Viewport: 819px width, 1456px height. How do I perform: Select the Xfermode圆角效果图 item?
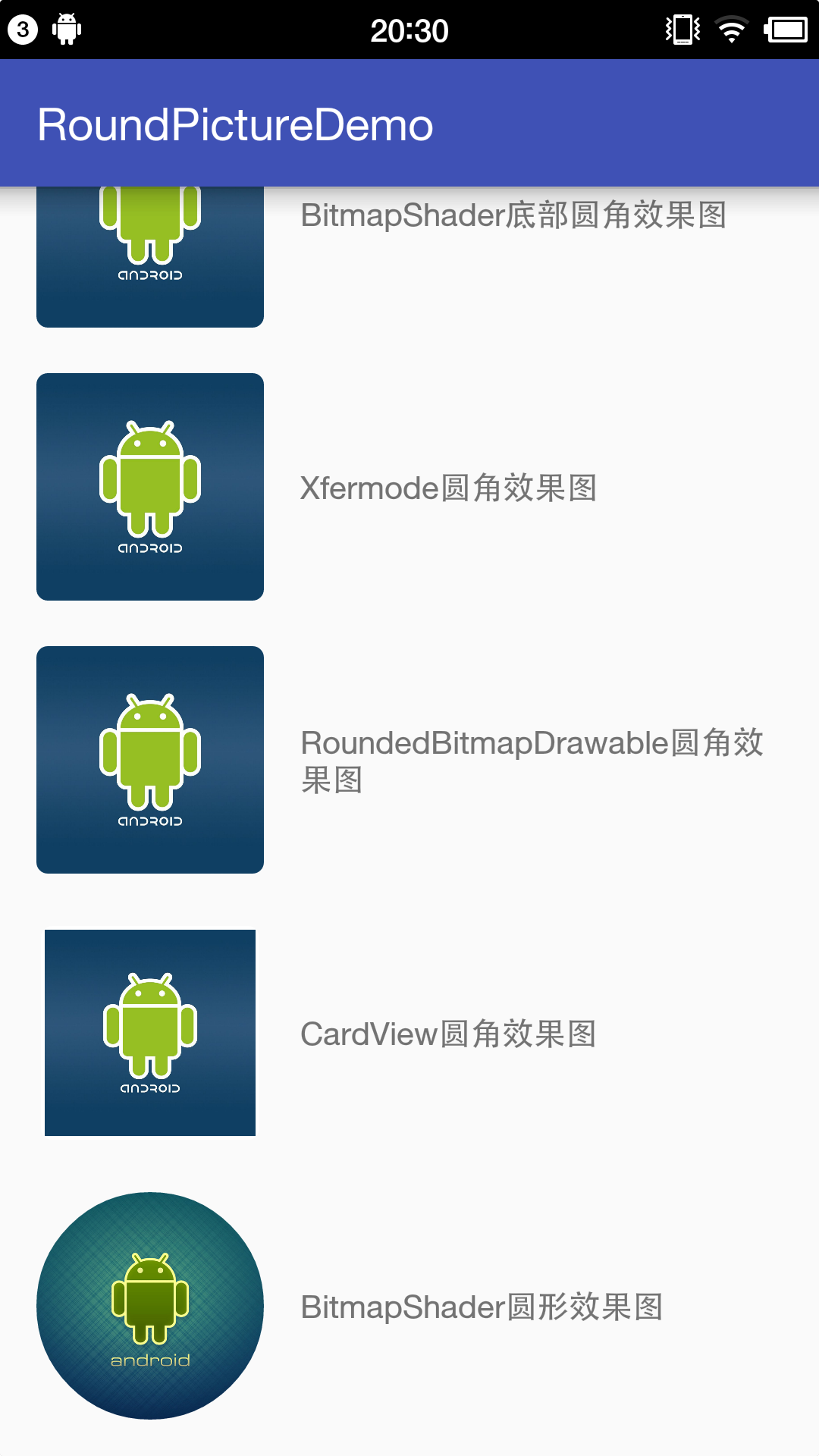pyautogui.click(x=409, y=487)
